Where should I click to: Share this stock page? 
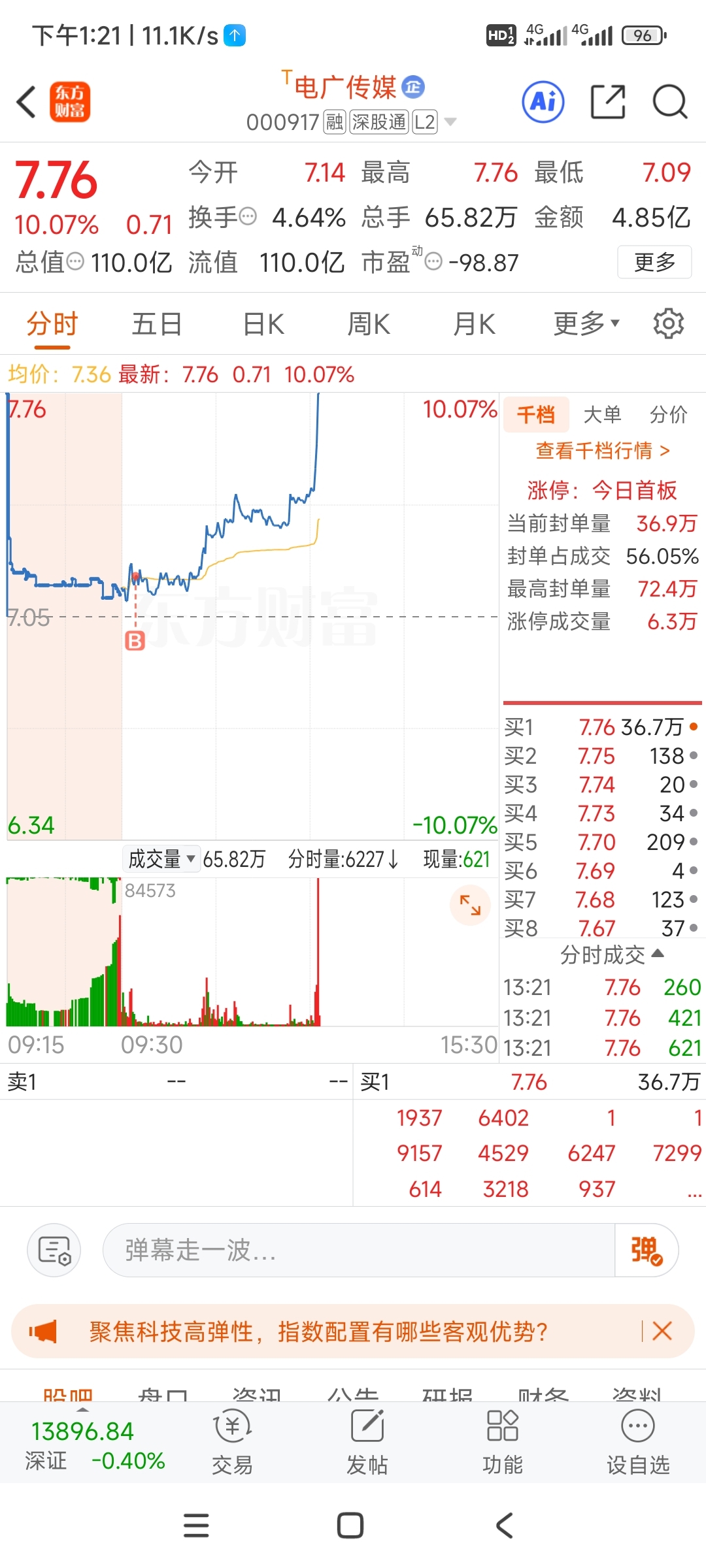(x=608, y=102)
